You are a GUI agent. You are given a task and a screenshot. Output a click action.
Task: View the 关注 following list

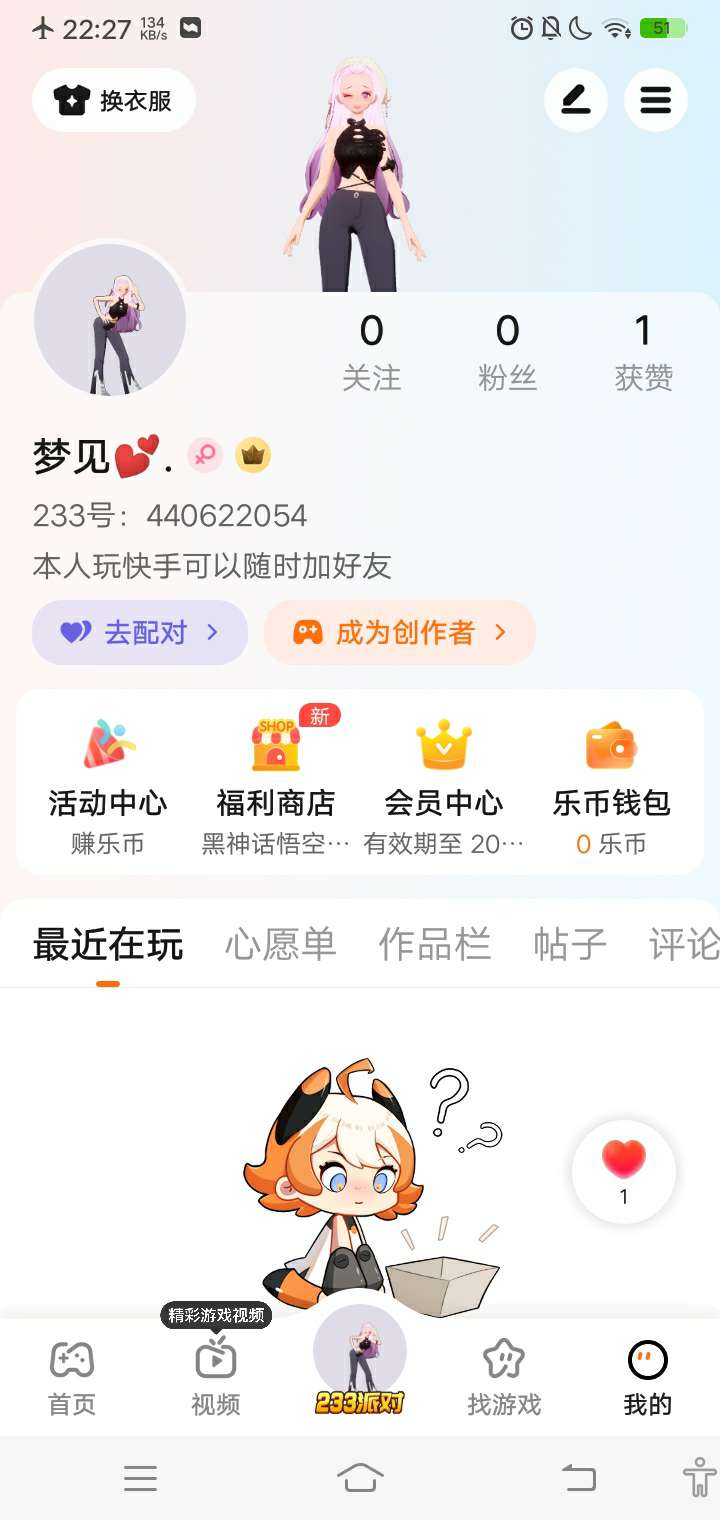pyautogui.click(x=371, y=351)
